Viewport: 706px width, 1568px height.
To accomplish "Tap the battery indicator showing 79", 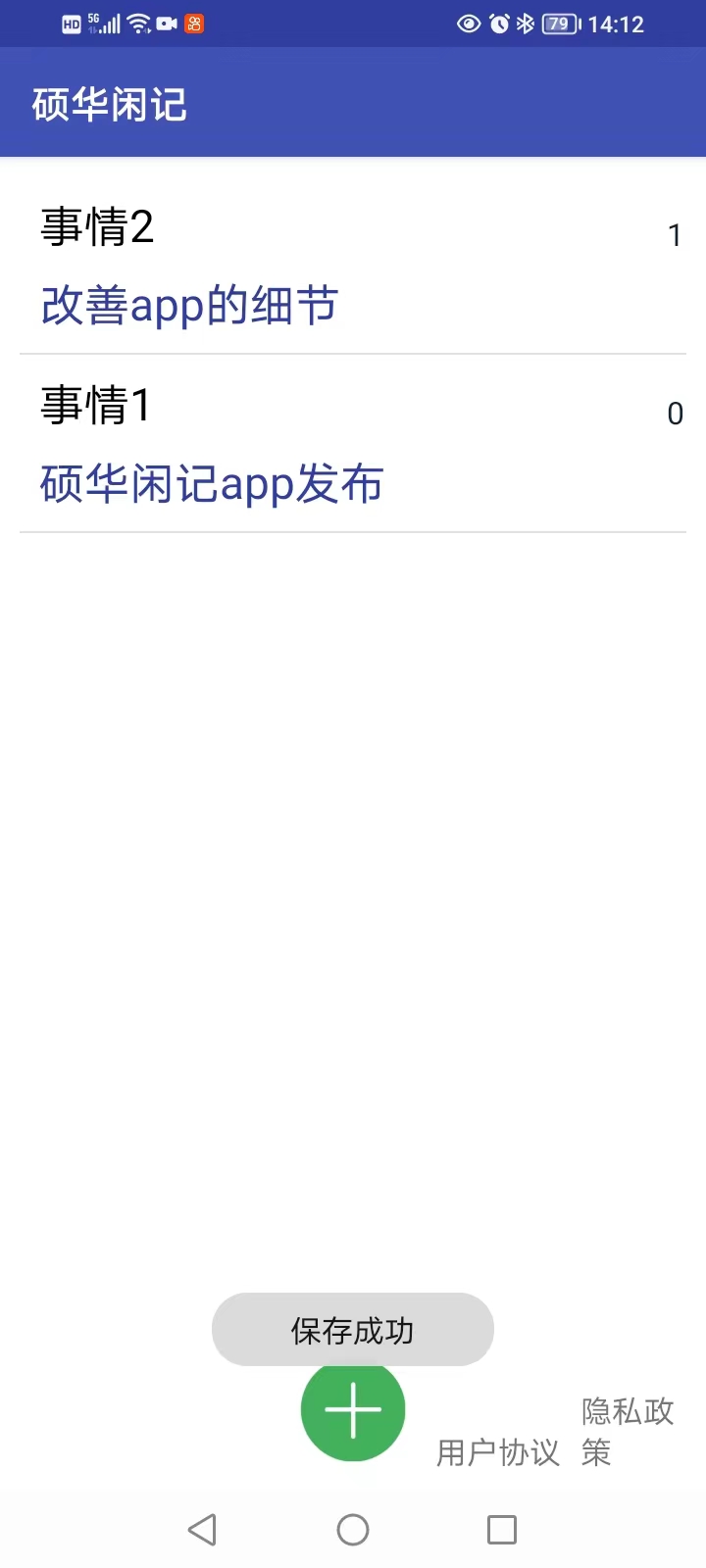I will pyautogui.click(x=563, y=24).
